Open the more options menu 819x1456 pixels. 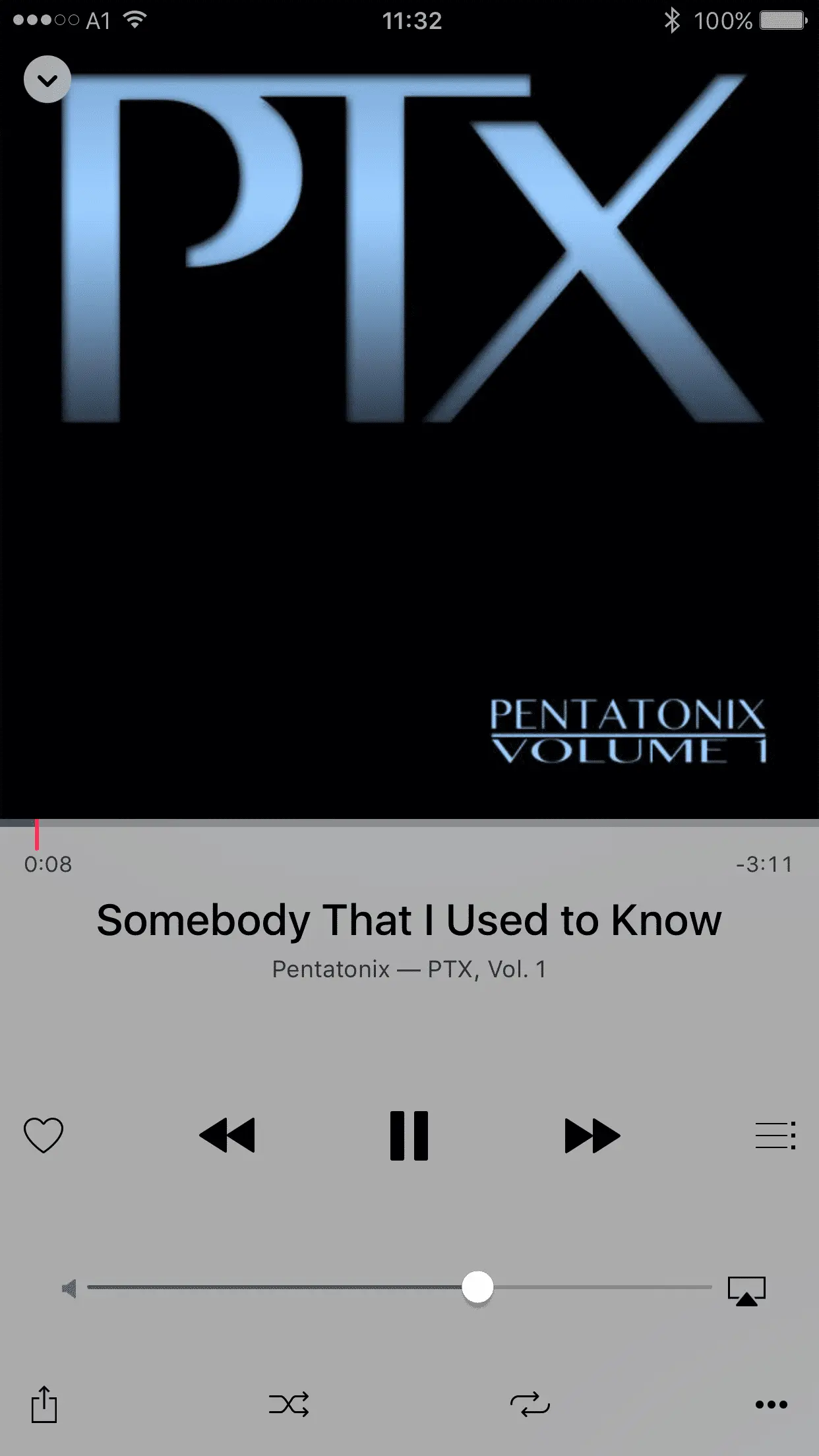tap(771, 1405)
